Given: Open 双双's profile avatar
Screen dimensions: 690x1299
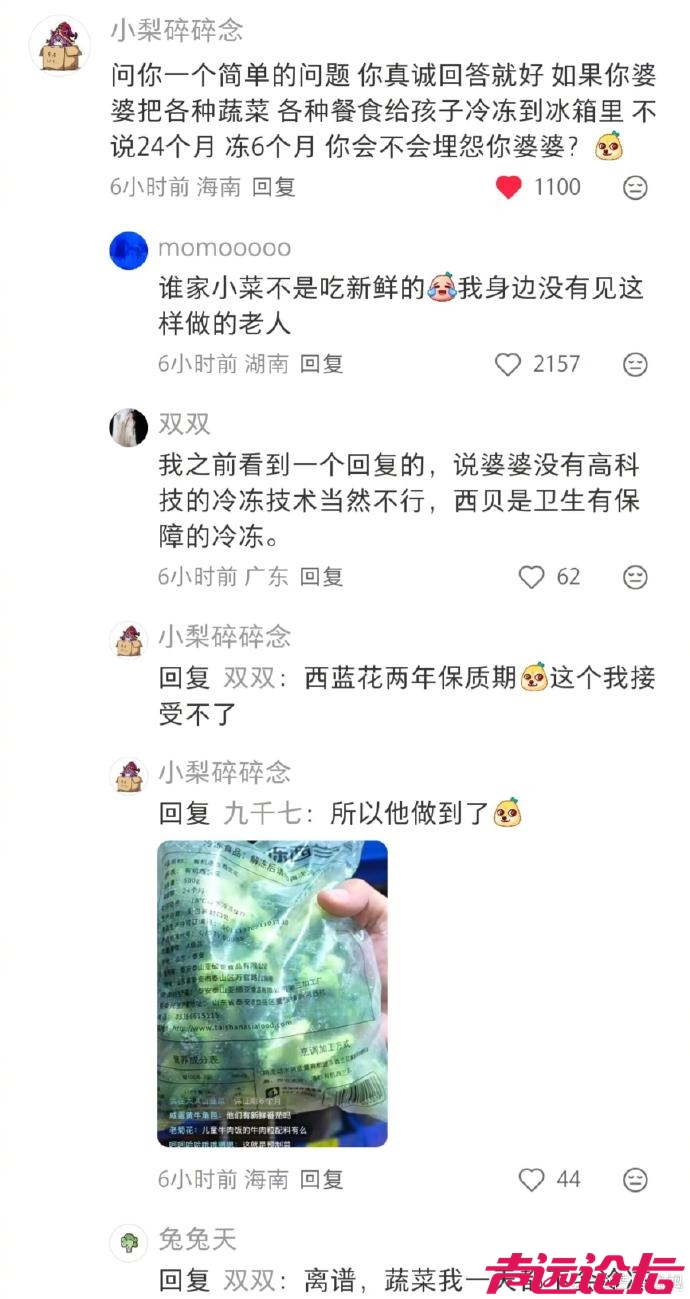Looking at the screenshot, I should point(128,426).
